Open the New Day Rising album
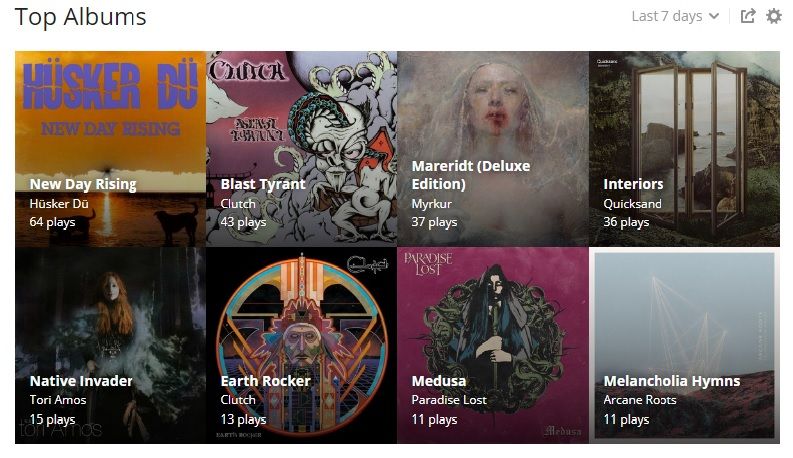 [110, 148]
